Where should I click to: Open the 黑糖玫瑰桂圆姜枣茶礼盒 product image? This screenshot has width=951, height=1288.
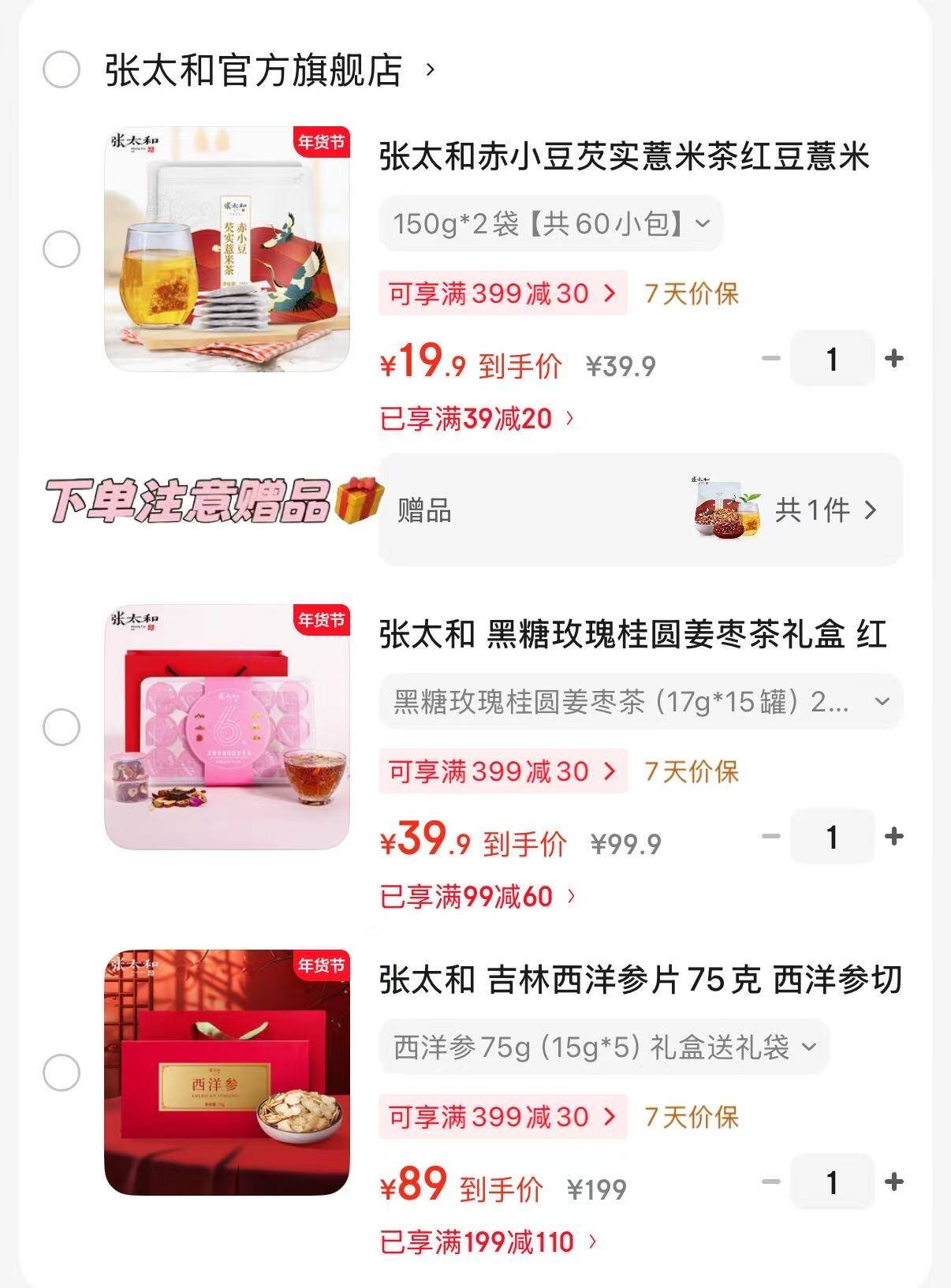(x=227, y=726)
